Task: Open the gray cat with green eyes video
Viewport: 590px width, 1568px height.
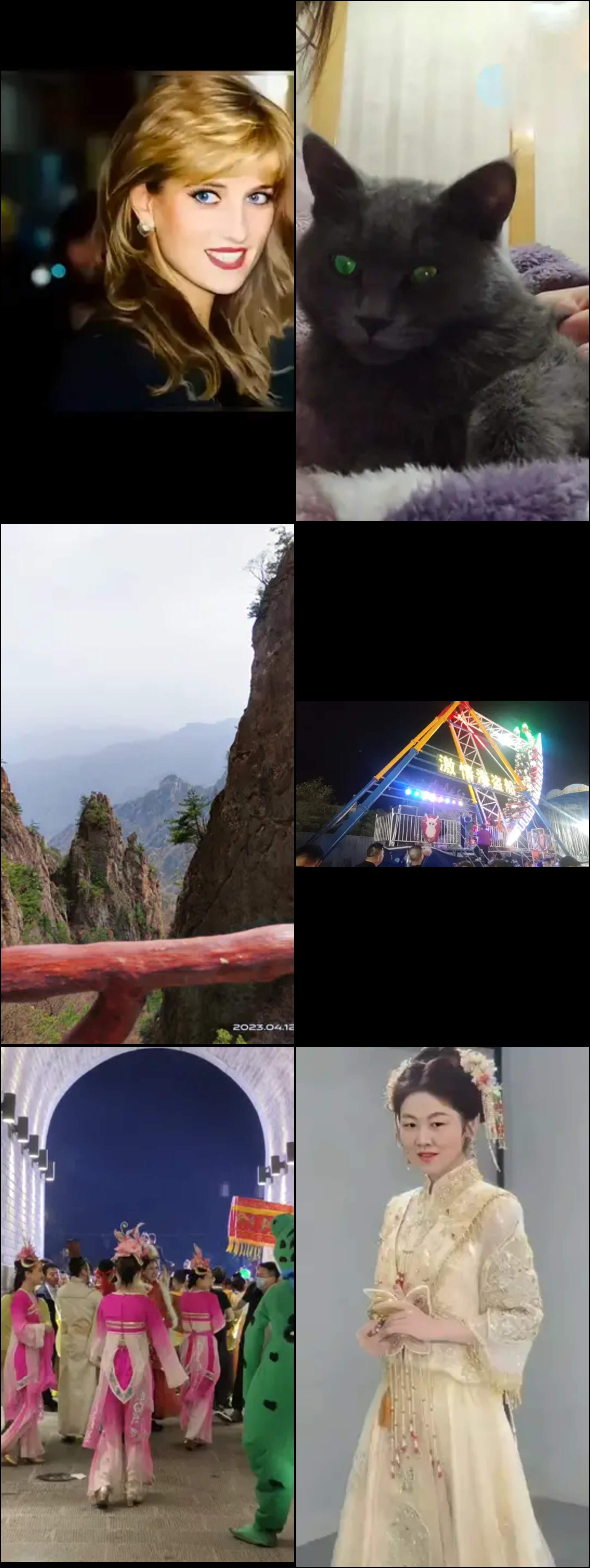Action: click(x=442, y=262)
